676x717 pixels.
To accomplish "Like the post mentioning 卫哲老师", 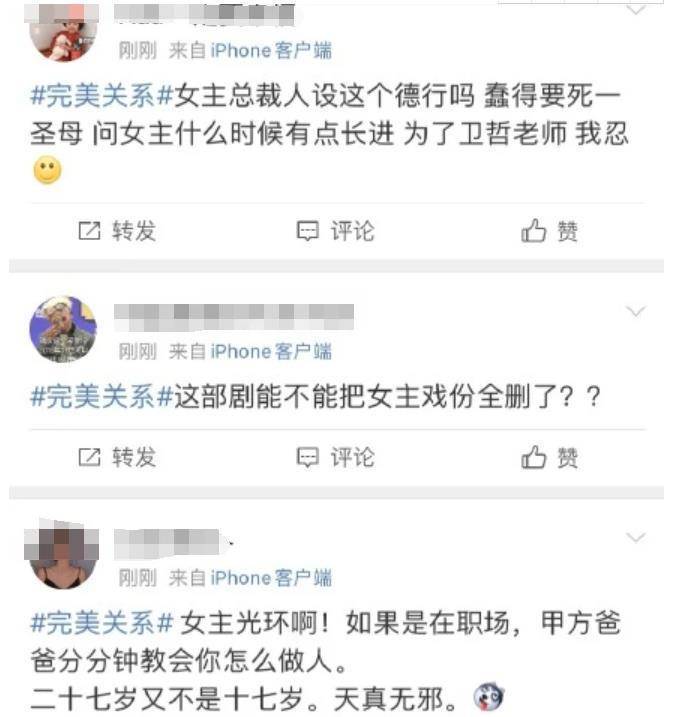I will point(550,231).
